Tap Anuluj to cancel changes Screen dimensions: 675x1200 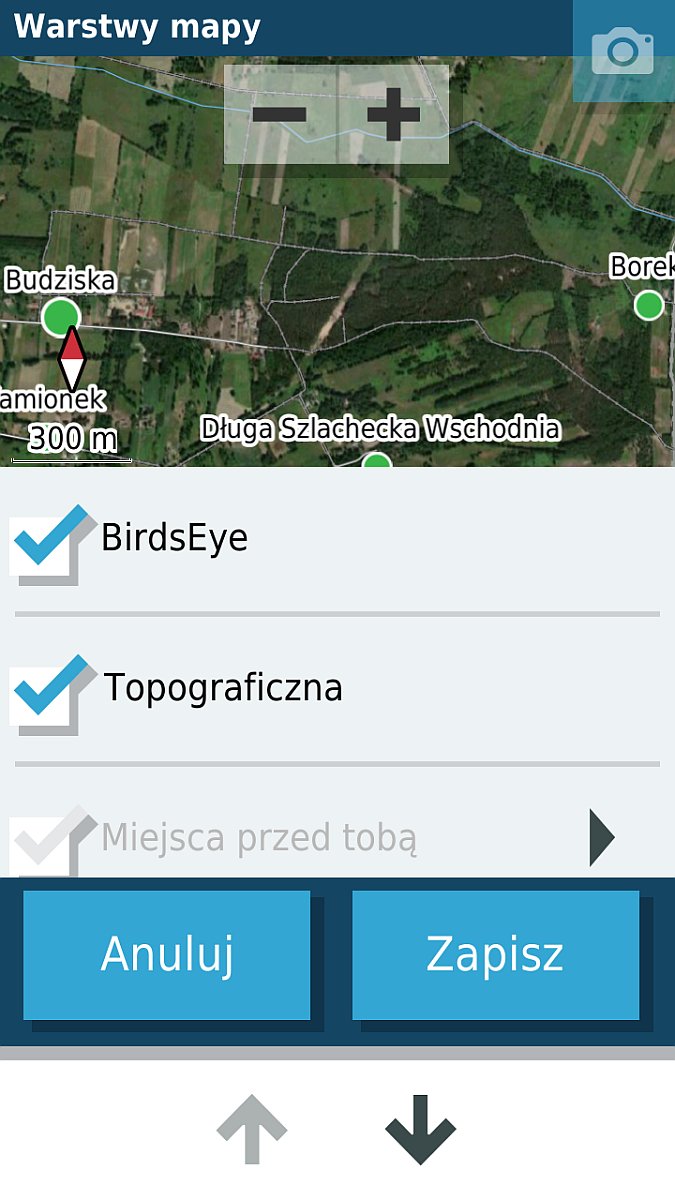tap(167, 955)
